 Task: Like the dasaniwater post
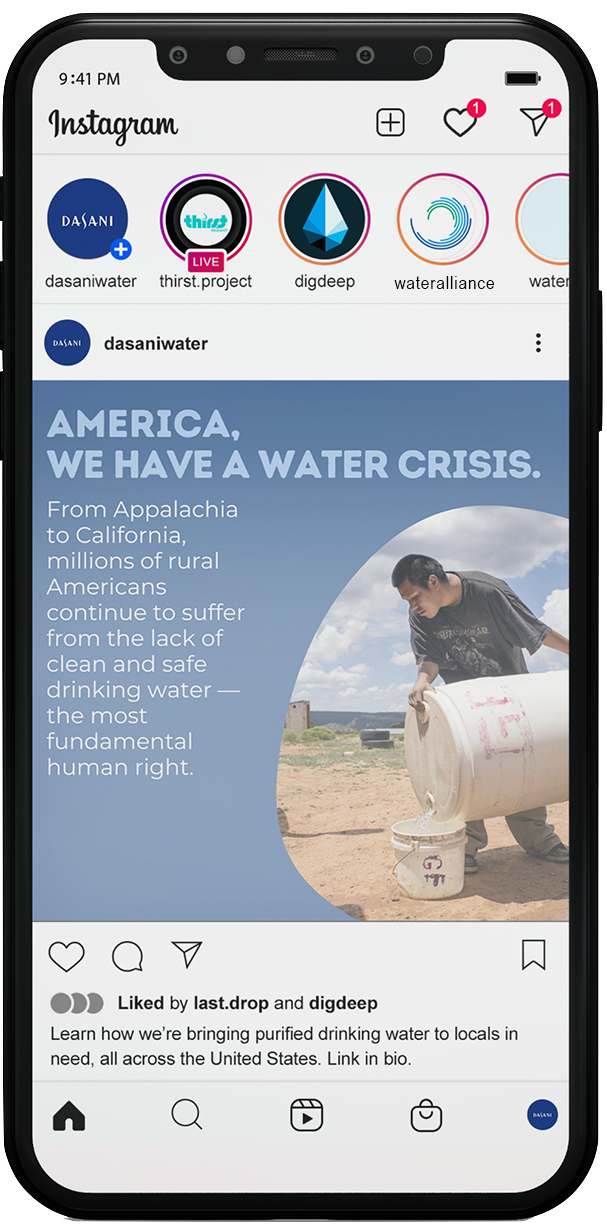coord(67,956)
